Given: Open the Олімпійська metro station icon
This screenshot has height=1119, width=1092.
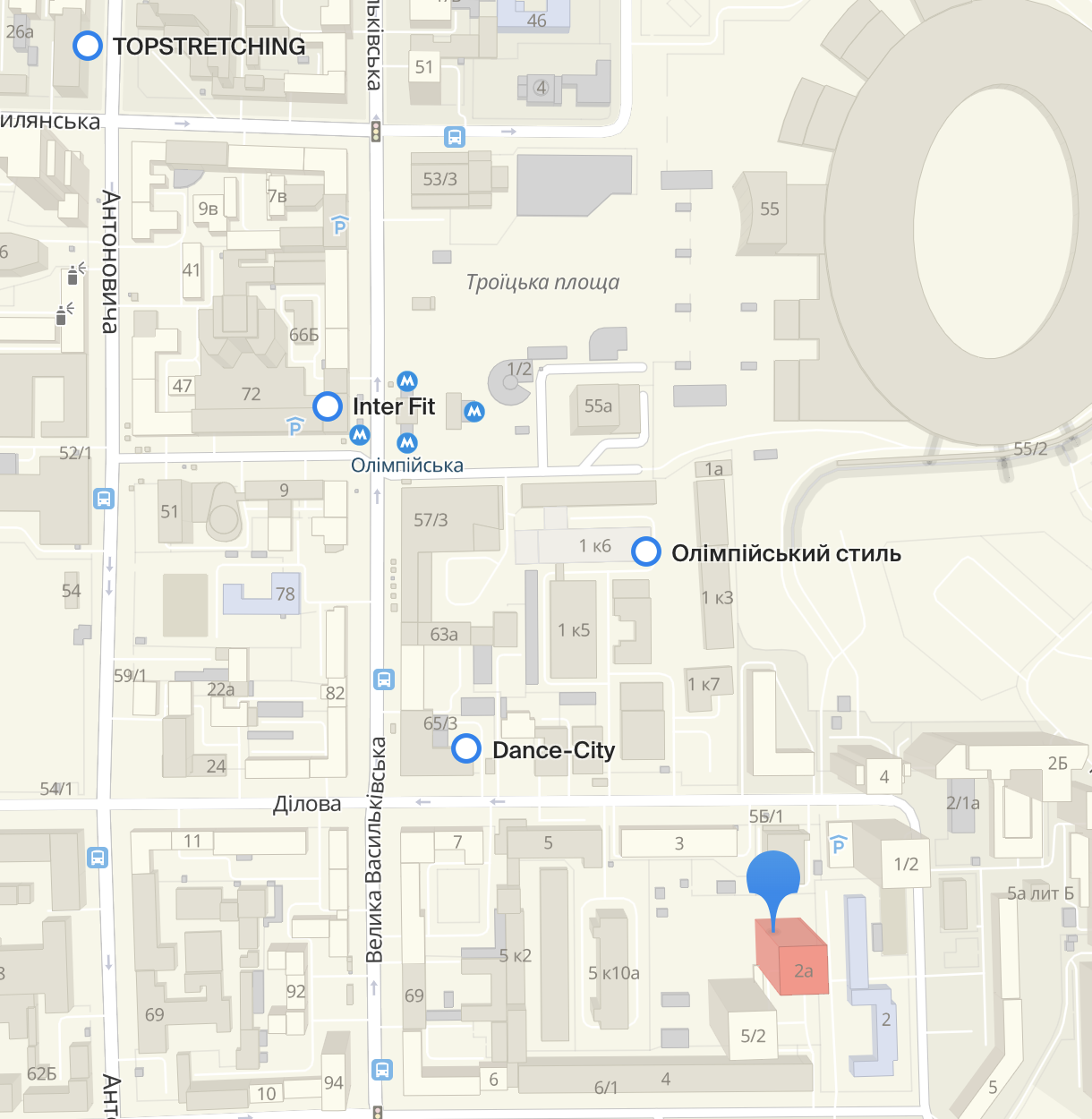Looking at the screenshot, I should click(x=407, y=442).
